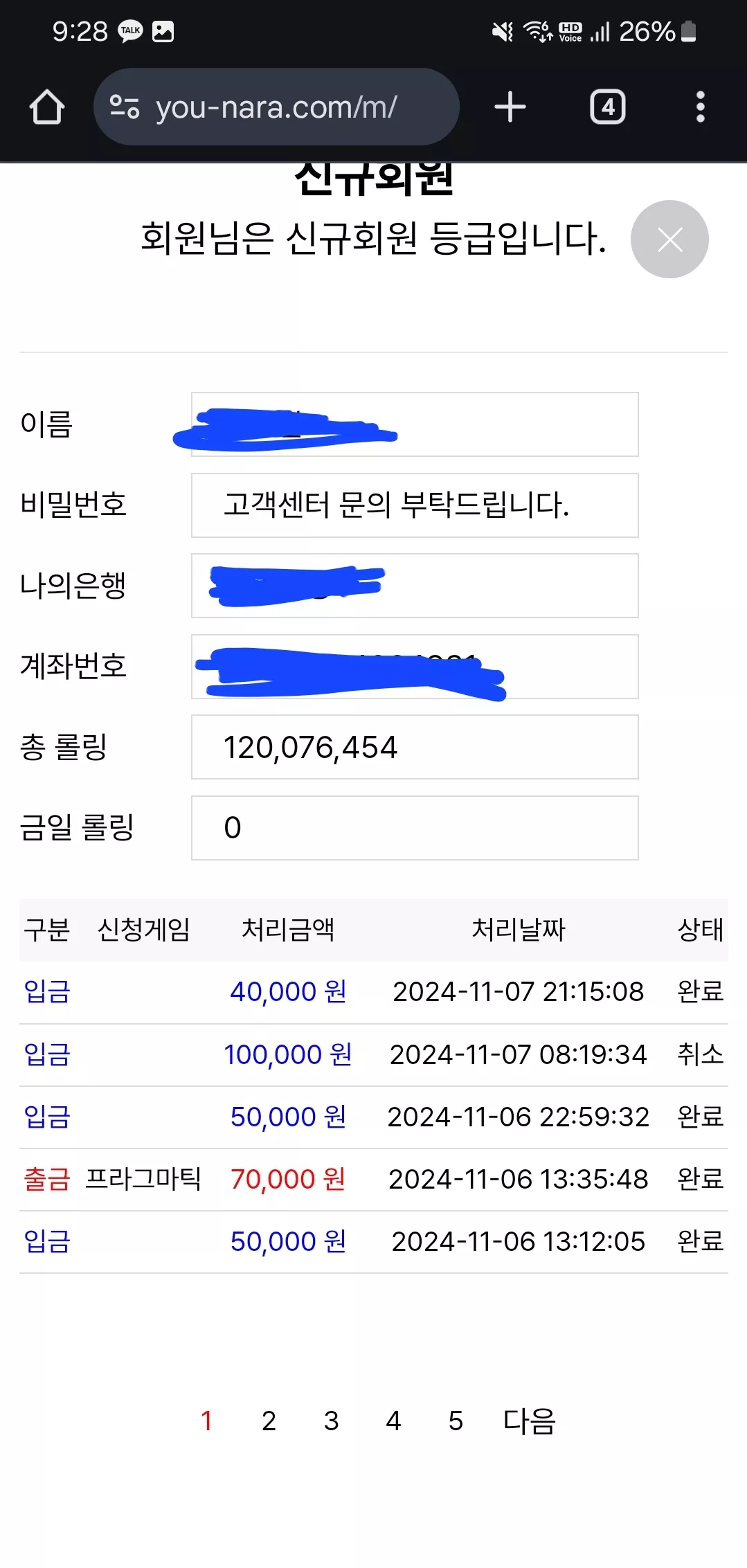The height and width of the screenshot is (1568, 747).
Task: Tap the you-nara.com address bar
Action: tap(276, 107)
